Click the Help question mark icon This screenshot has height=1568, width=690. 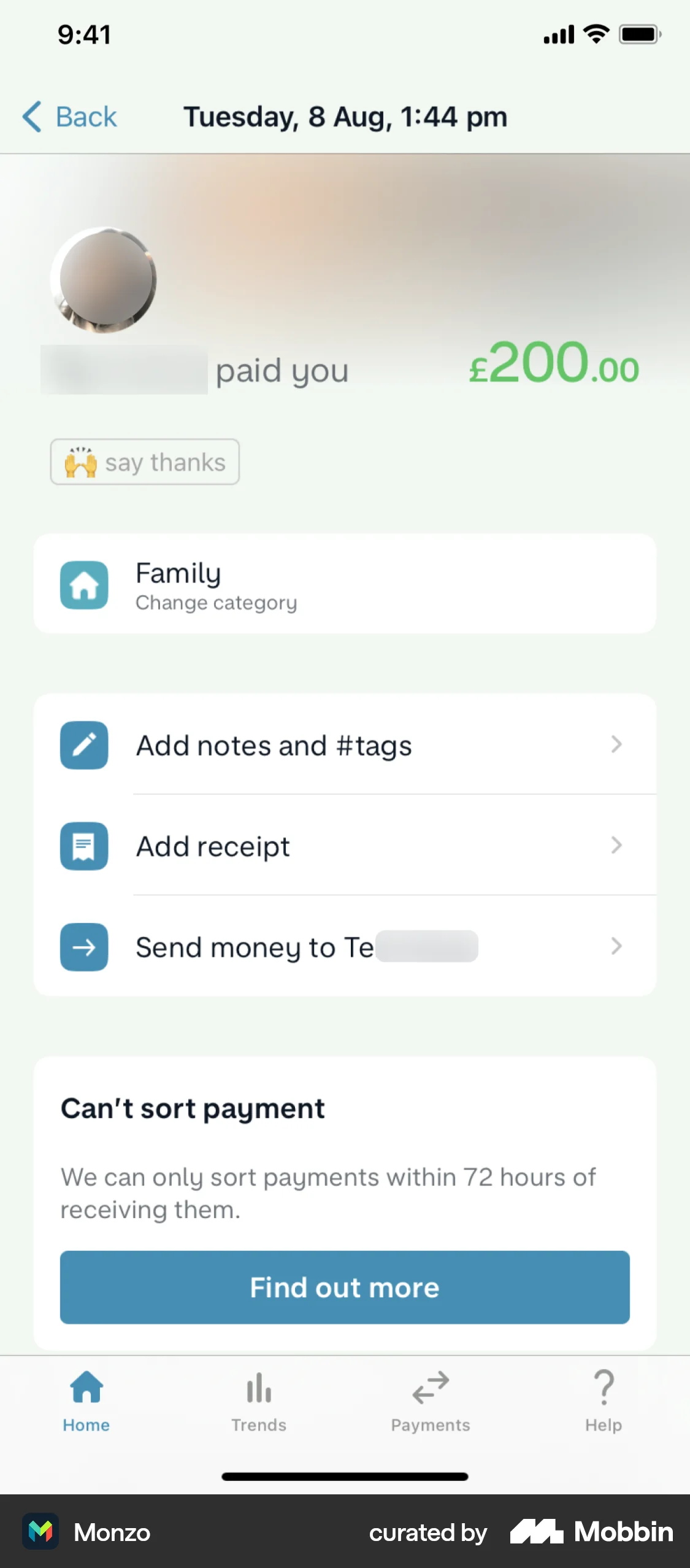click(604, 1388)
